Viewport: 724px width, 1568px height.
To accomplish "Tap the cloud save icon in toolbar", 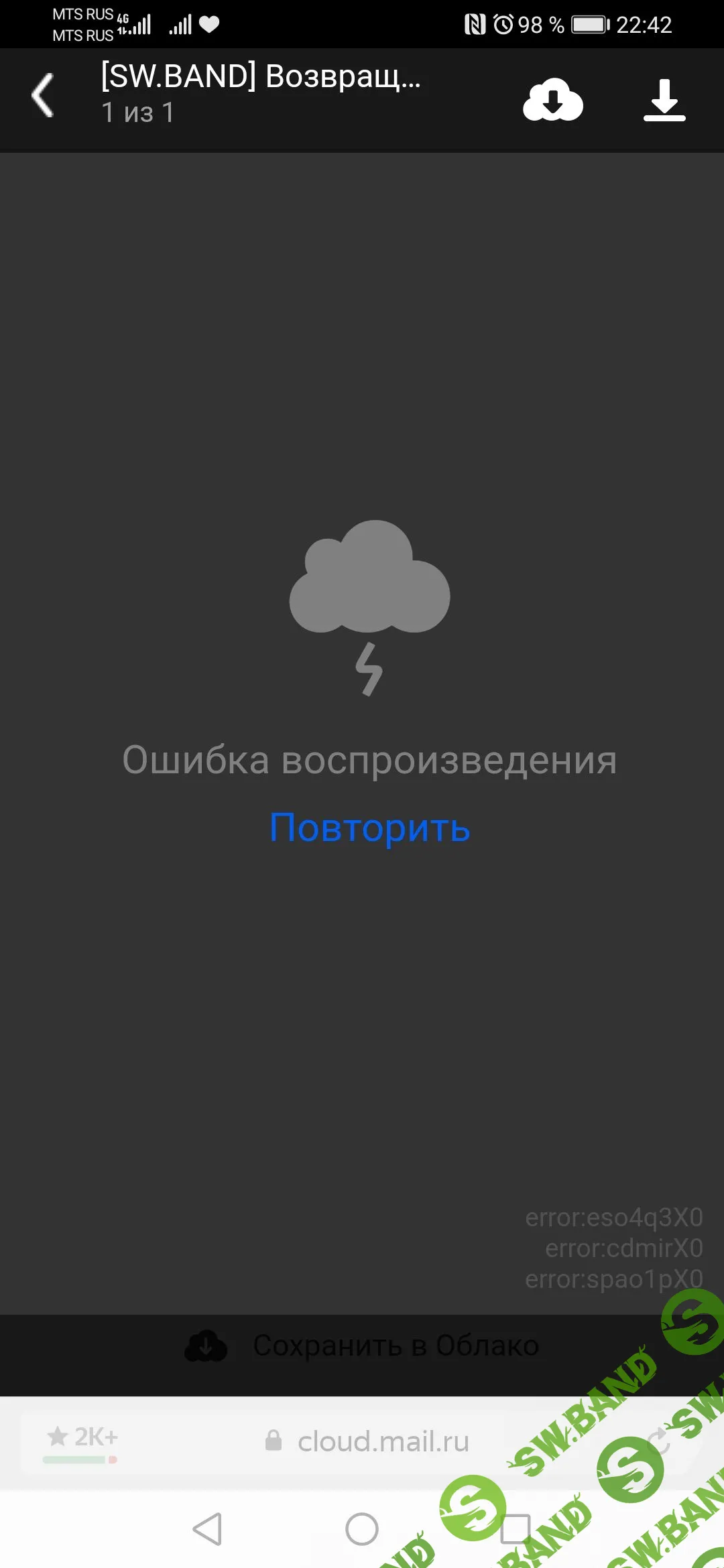I will (552, 100).
